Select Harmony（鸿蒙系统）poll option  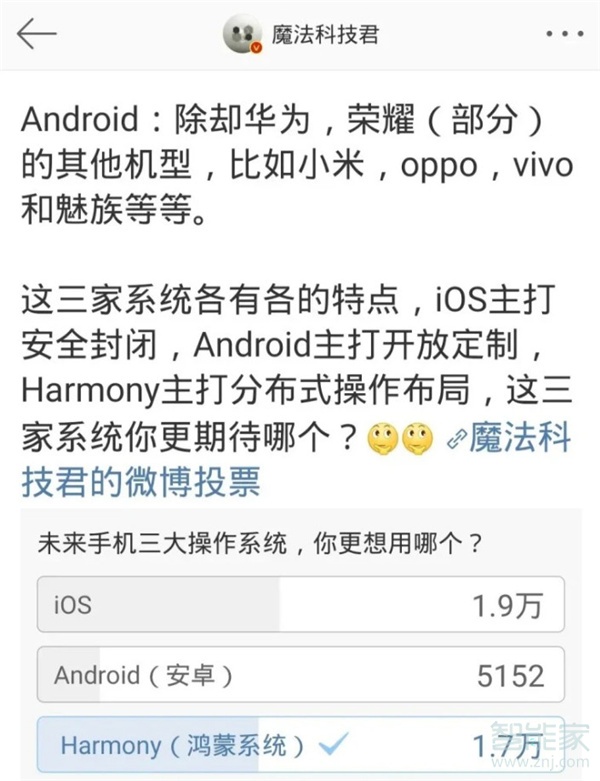coord(300,745)
